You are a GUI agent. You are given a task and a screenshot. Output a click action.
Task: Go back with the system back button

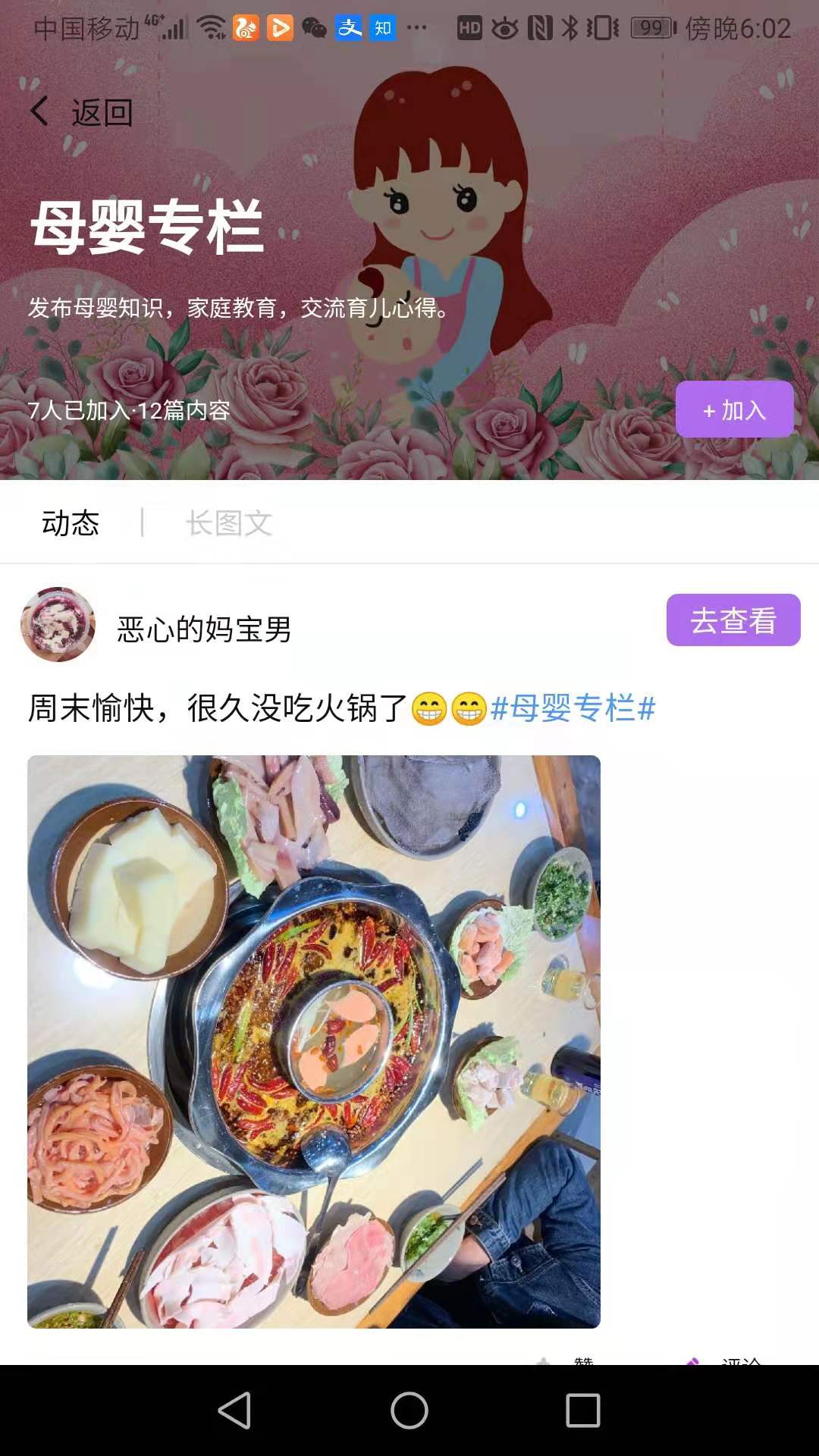tap(234, 1410)
